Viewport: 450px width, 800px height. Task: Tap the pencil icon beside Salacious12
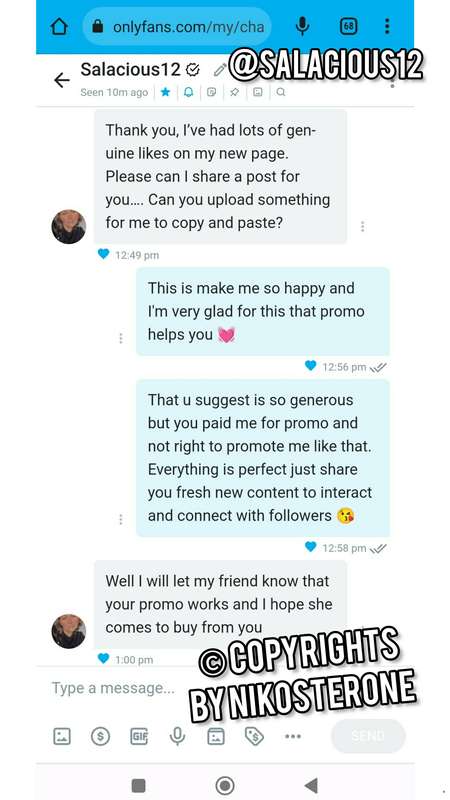(x=219, y=70)
